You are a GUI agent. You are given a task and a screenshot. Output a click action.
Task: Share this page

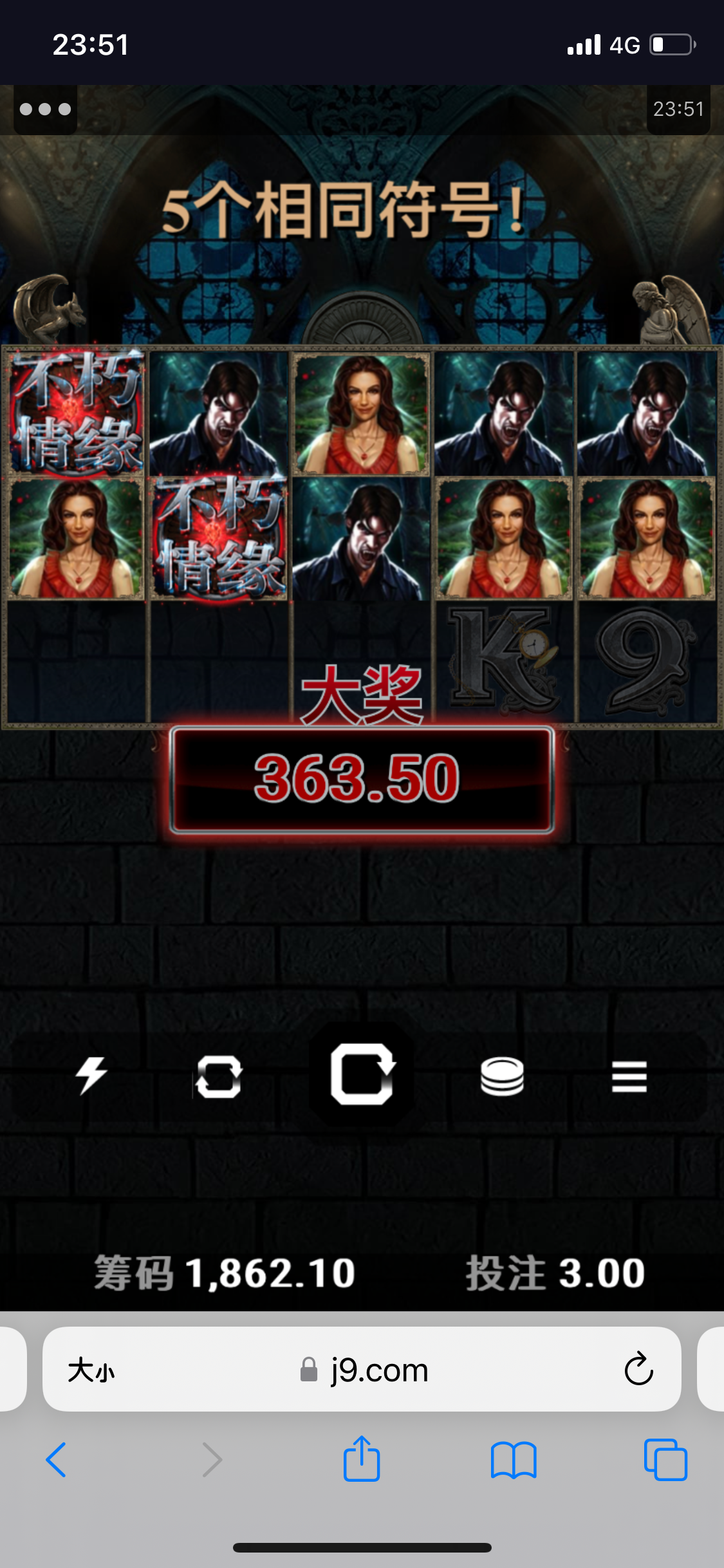click(362, 1459)
